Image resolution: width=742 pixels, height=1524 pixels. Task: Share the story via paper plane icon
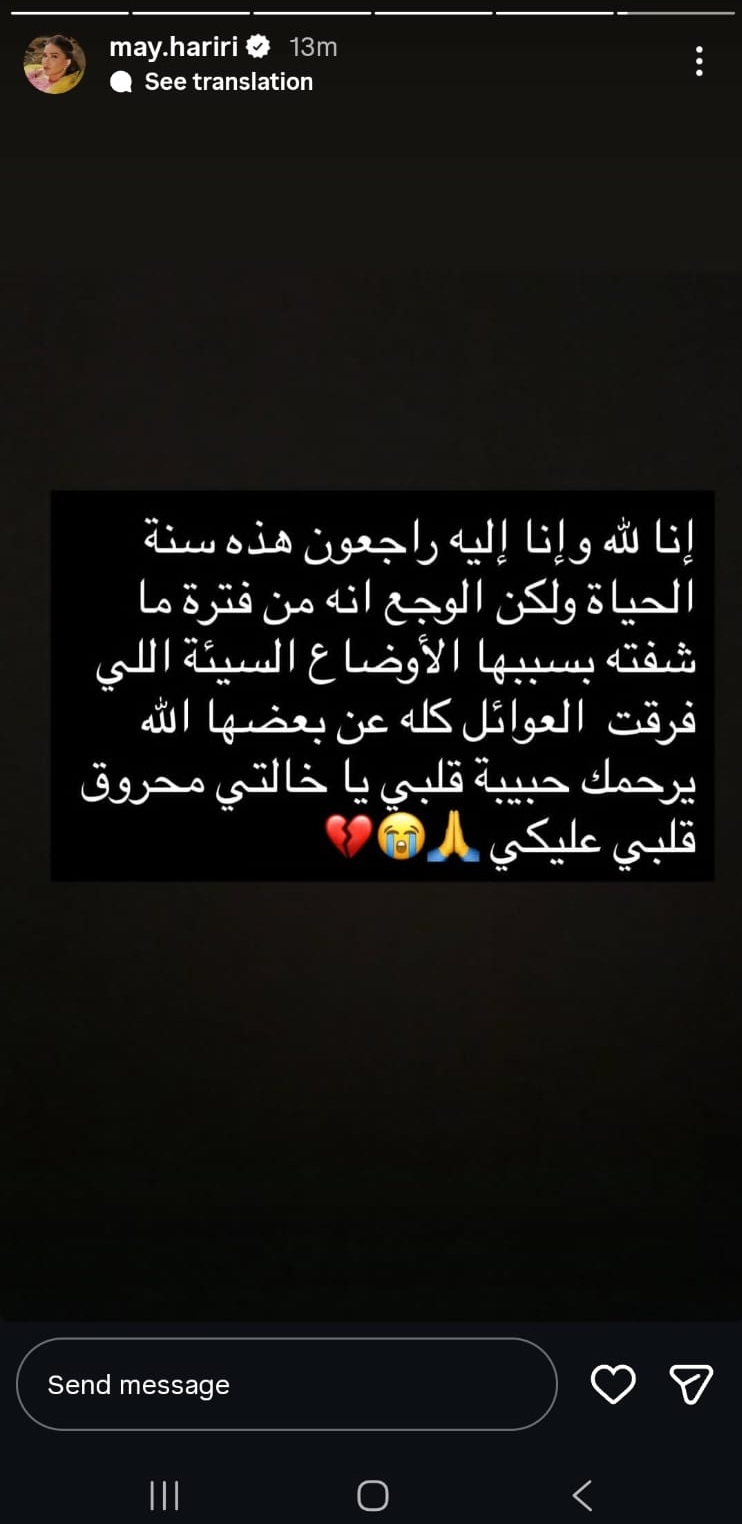pyautogui.click(x=690, y=1384)
